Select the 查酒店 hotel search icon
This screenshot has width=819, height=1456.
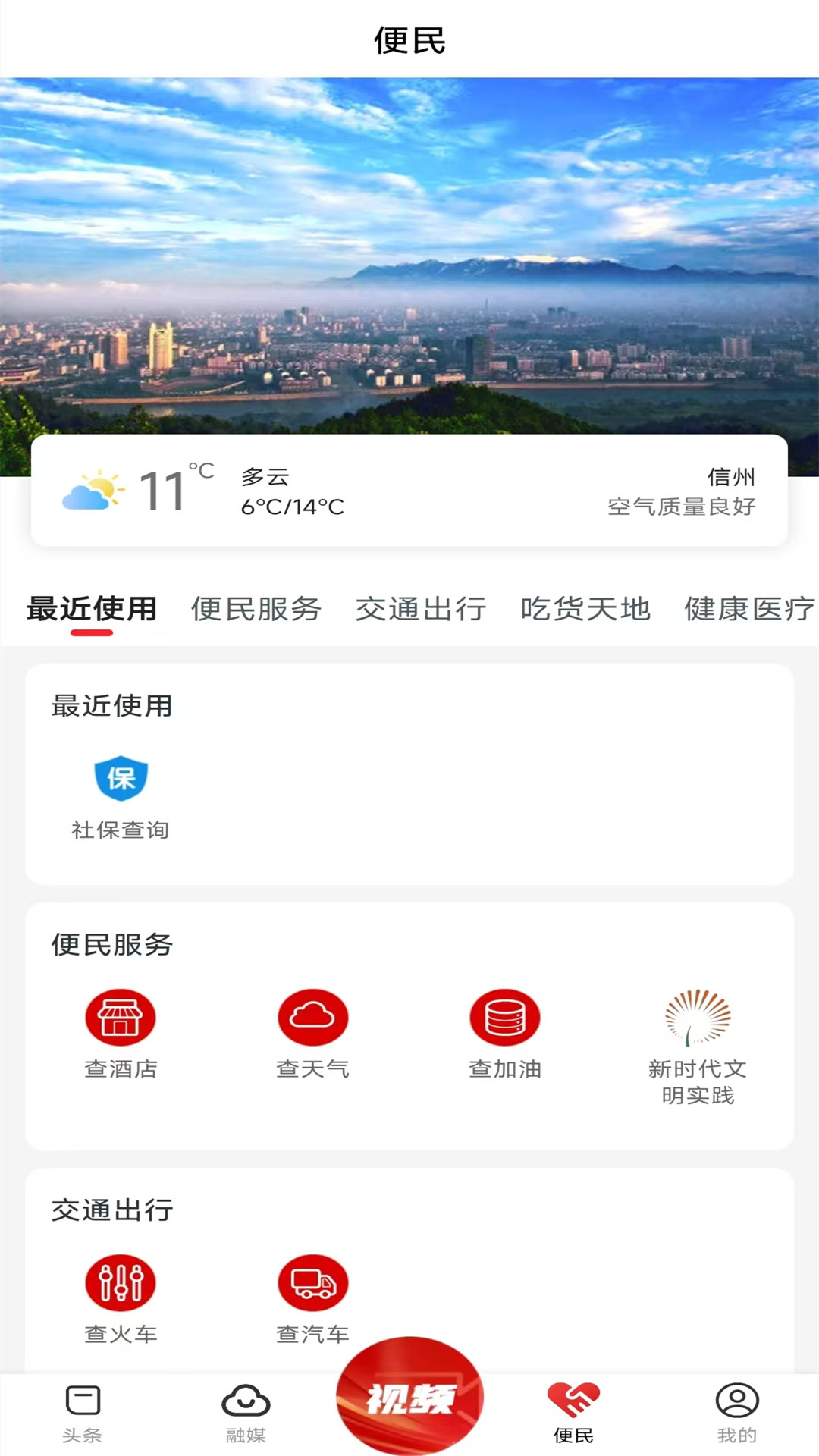[x=121, y=1016]
